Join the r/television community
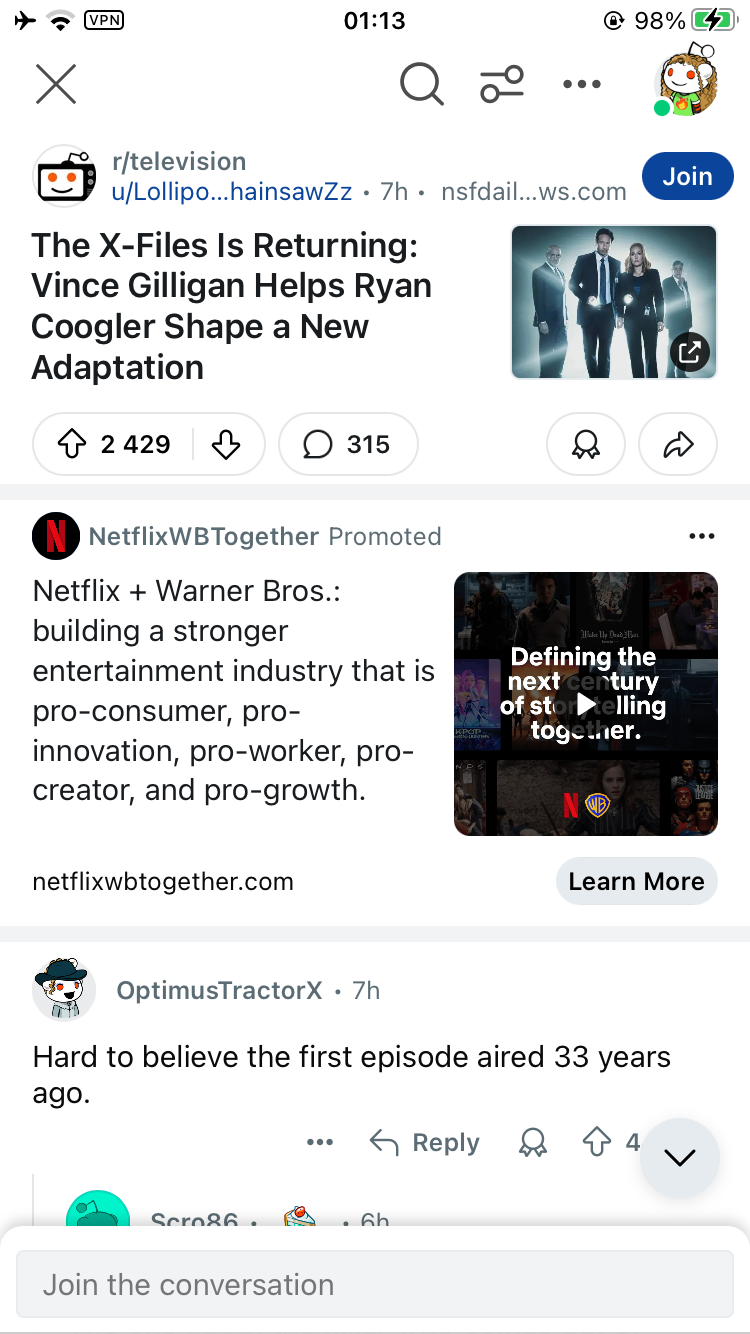The image size is (750, 1334). 687,176
